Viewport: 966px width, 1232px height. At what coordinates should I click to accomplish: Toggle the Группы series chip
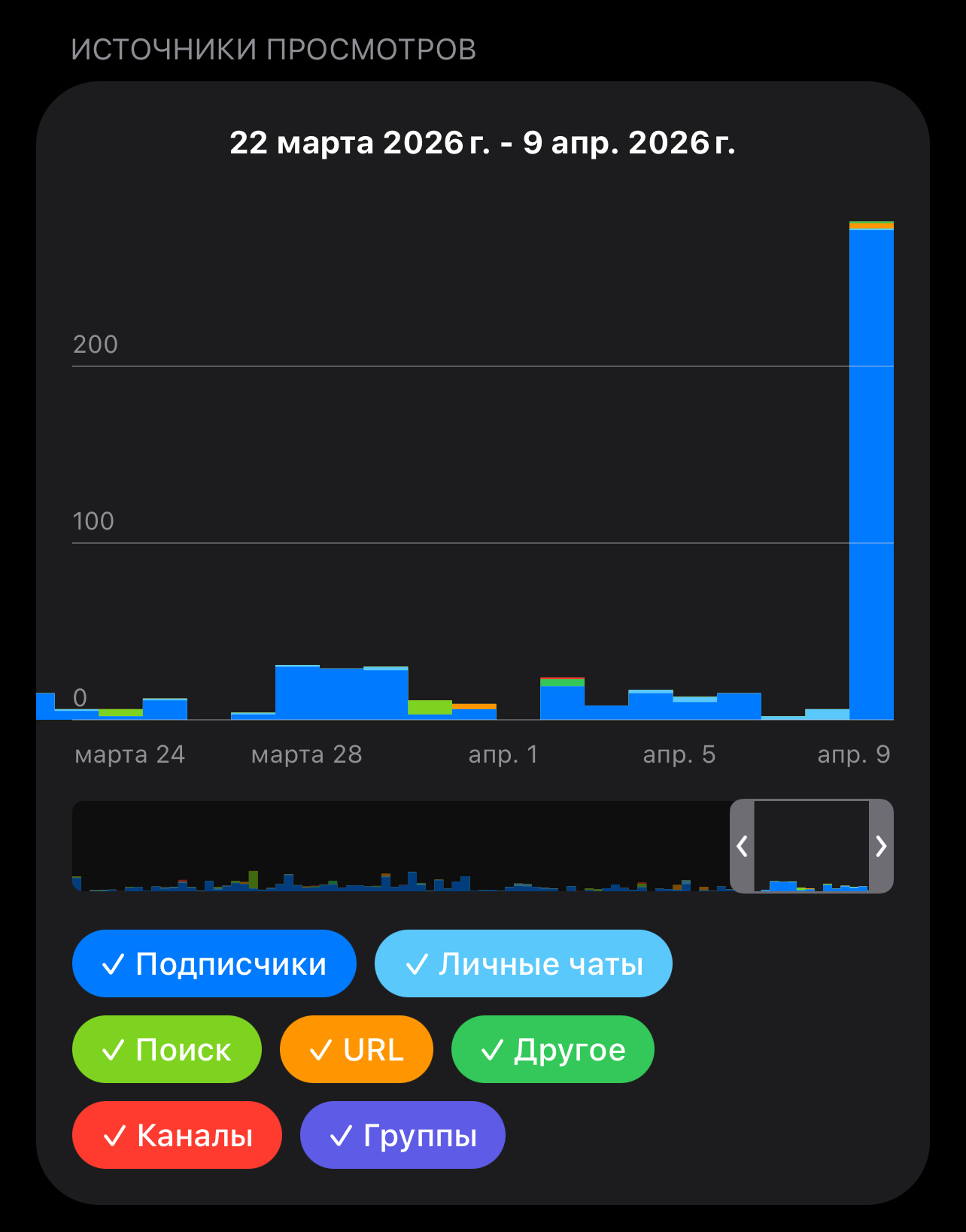coord(402,1135)
